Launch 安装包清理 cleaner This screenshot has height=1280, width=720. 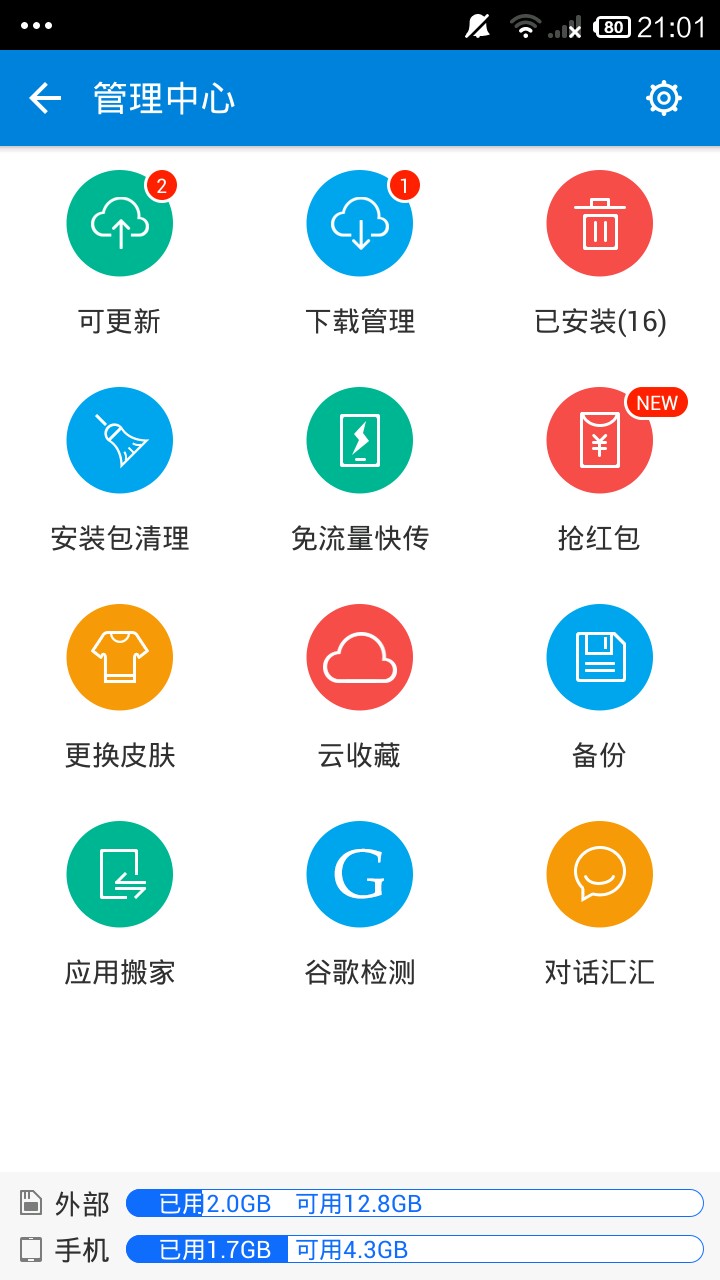coord(120,441)
